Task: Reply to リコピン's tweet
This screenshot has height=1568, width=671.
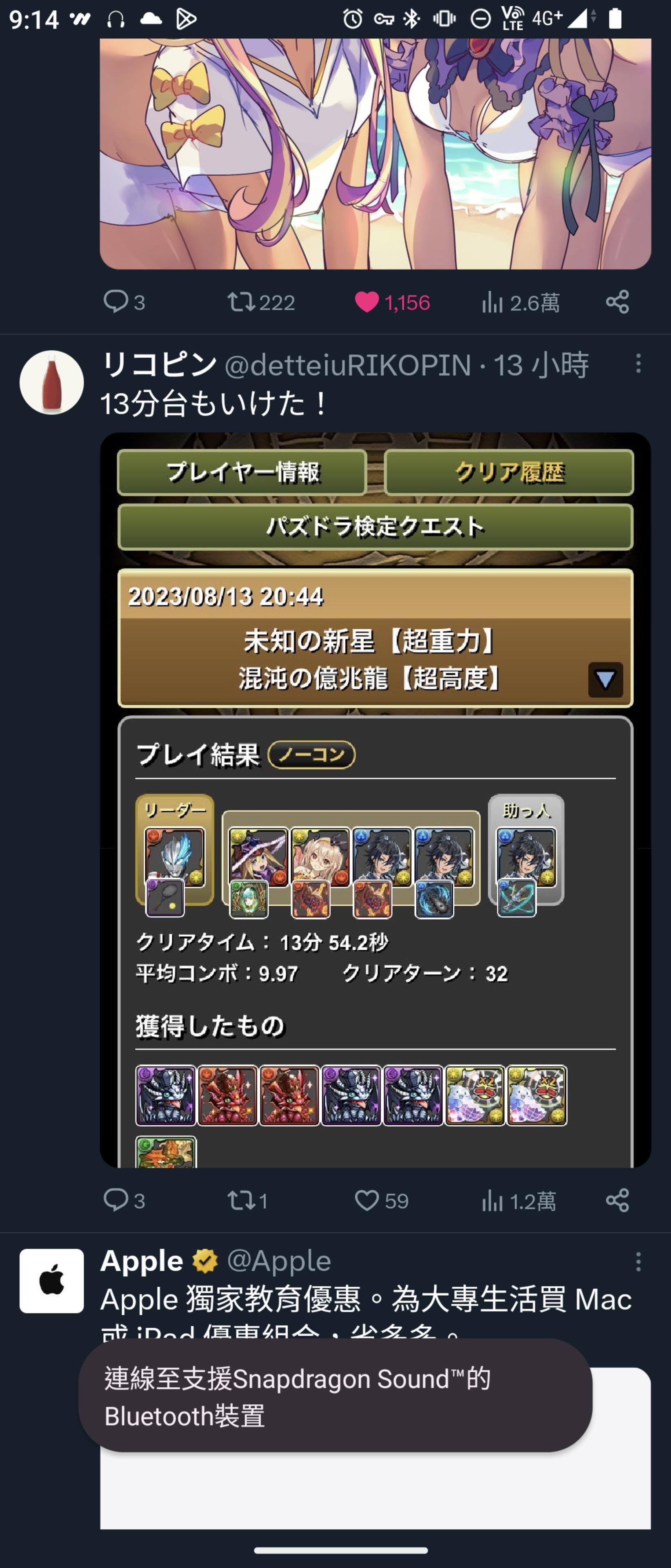Action: tap(116, 1200)
